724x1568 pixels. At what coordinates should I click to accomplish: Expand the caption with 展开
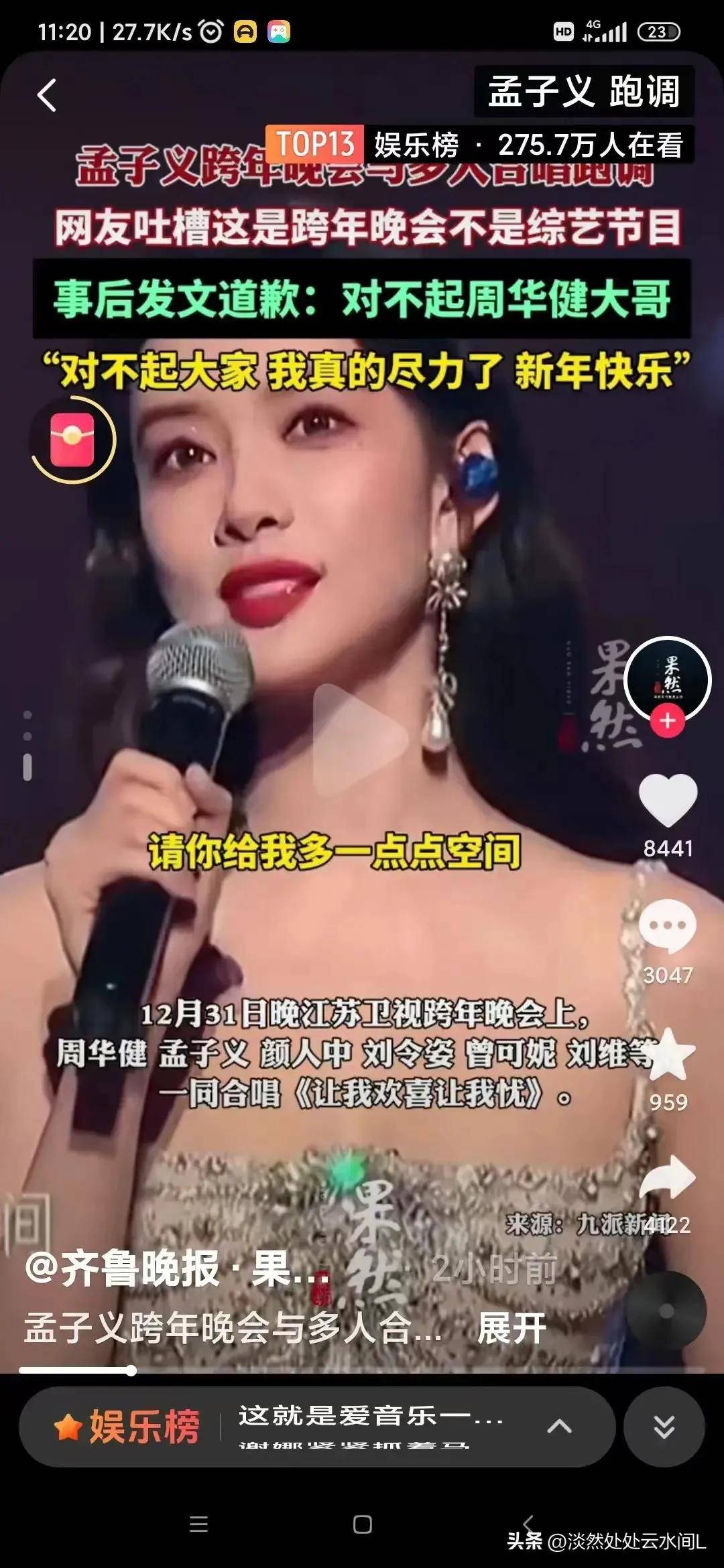(512, 1327)
